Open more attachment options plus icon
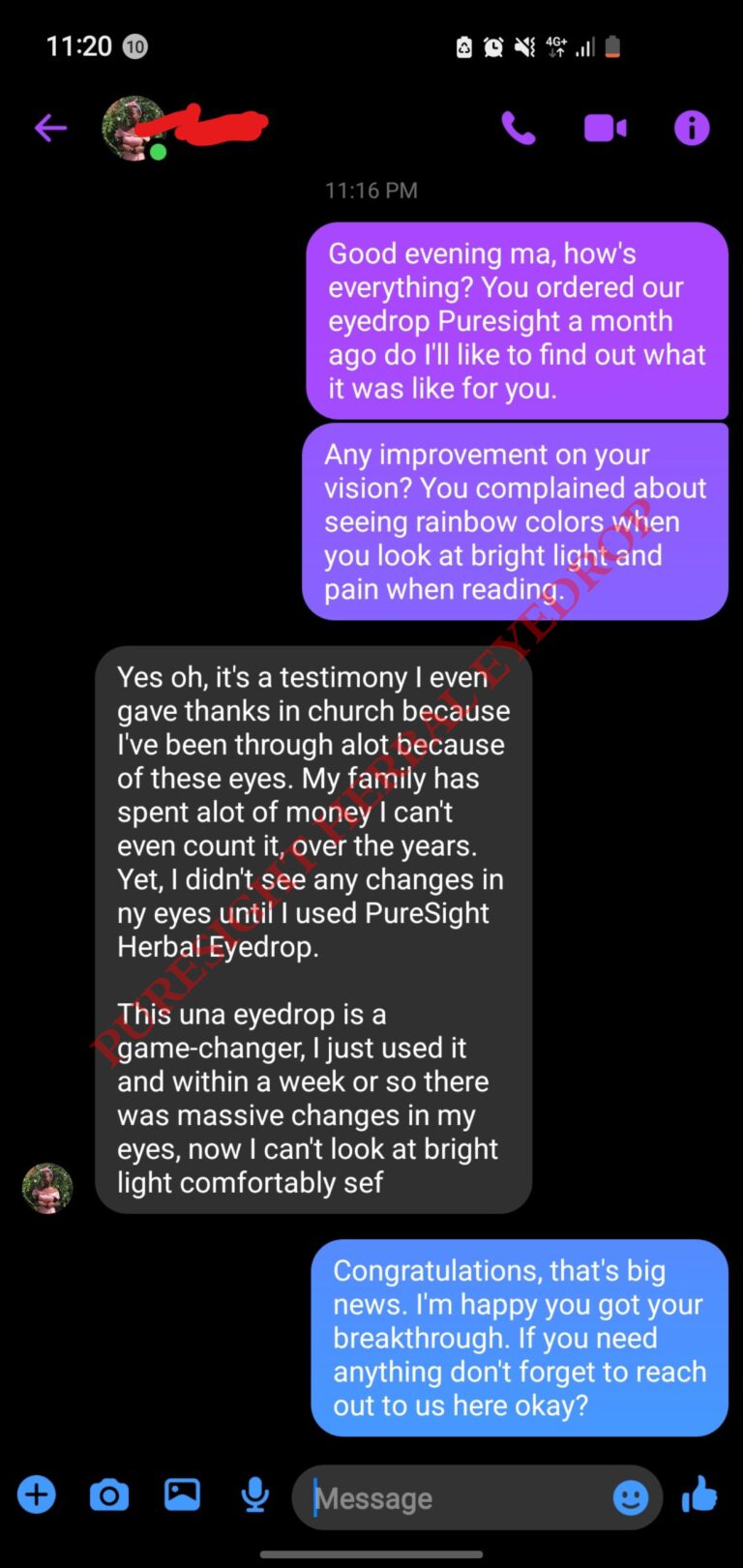 tap(37, 1495)
